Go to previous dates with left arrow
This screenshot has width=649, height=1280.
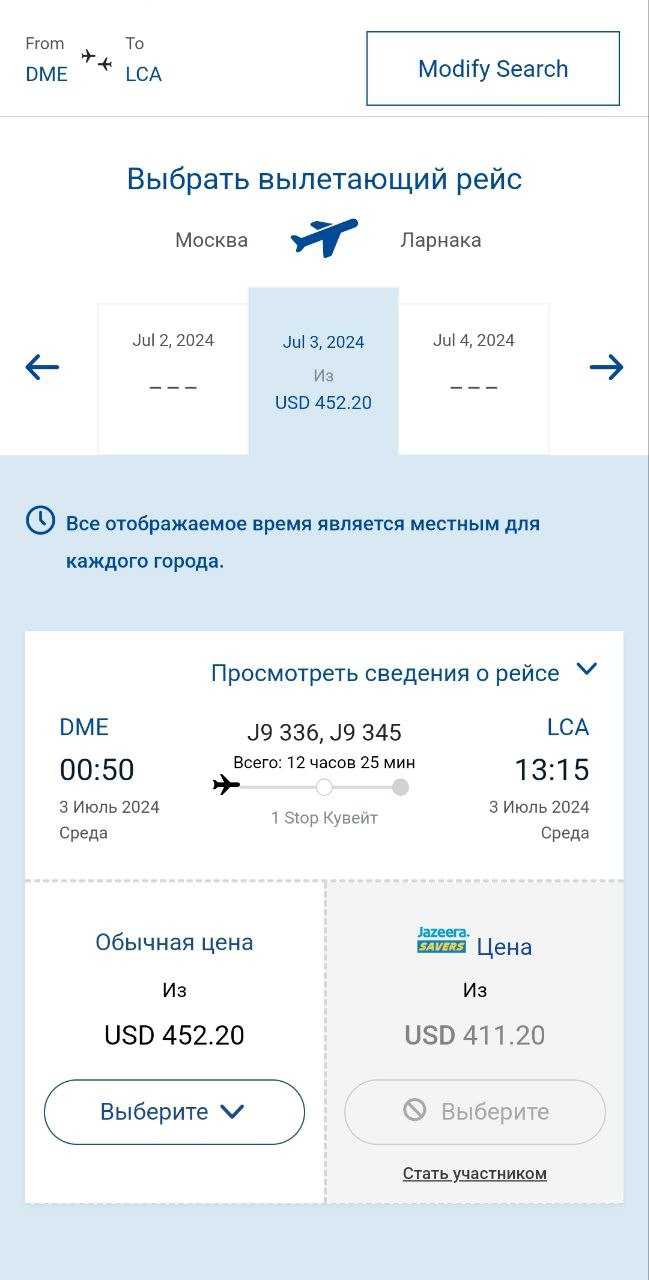tap(42, 367)
